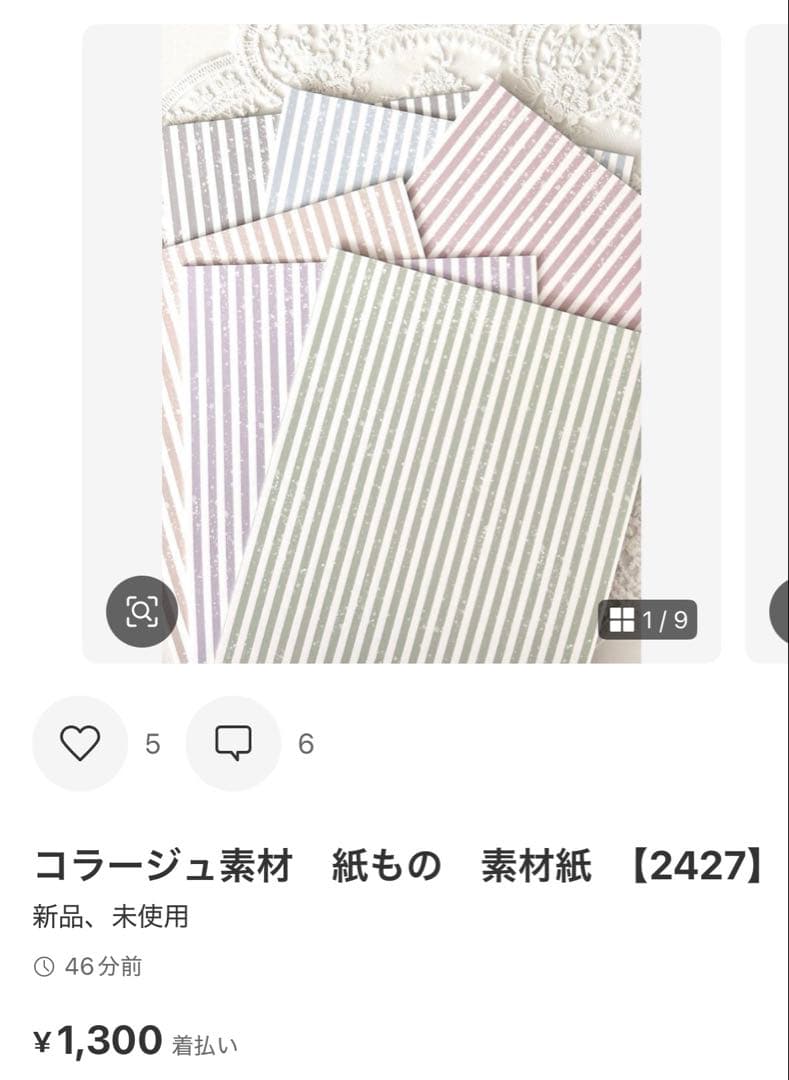This screenshot has height=1080, width=789.
Task: Open the 1/9 photo grid view
Action: point(648,620)
